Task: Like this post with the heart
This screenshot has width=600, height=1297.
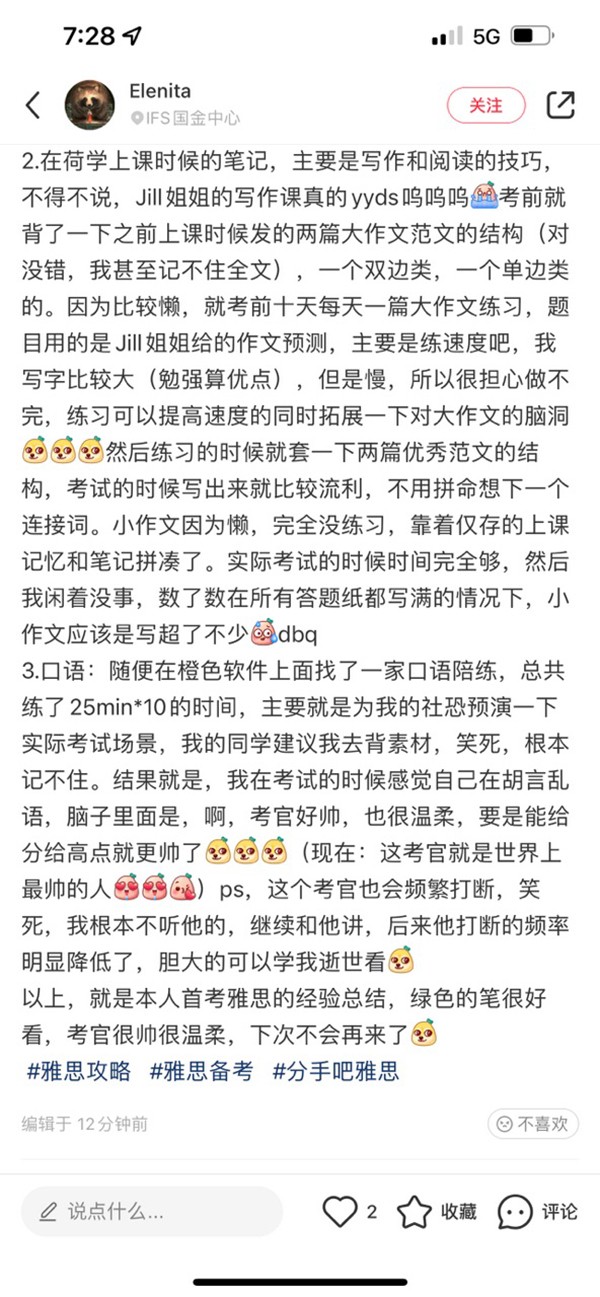Action: [341, 1212]
